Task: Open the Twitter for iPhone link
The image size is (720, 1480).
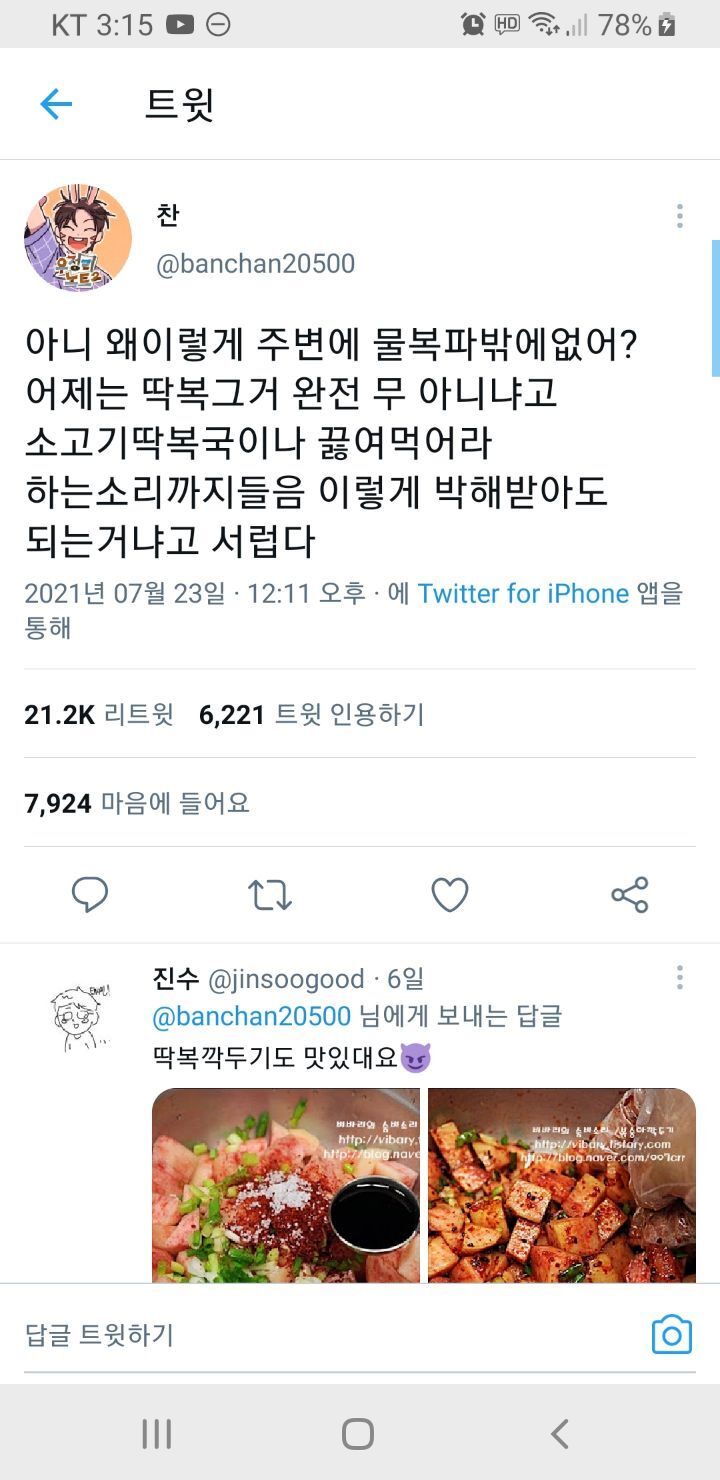Action: point(523,593)
